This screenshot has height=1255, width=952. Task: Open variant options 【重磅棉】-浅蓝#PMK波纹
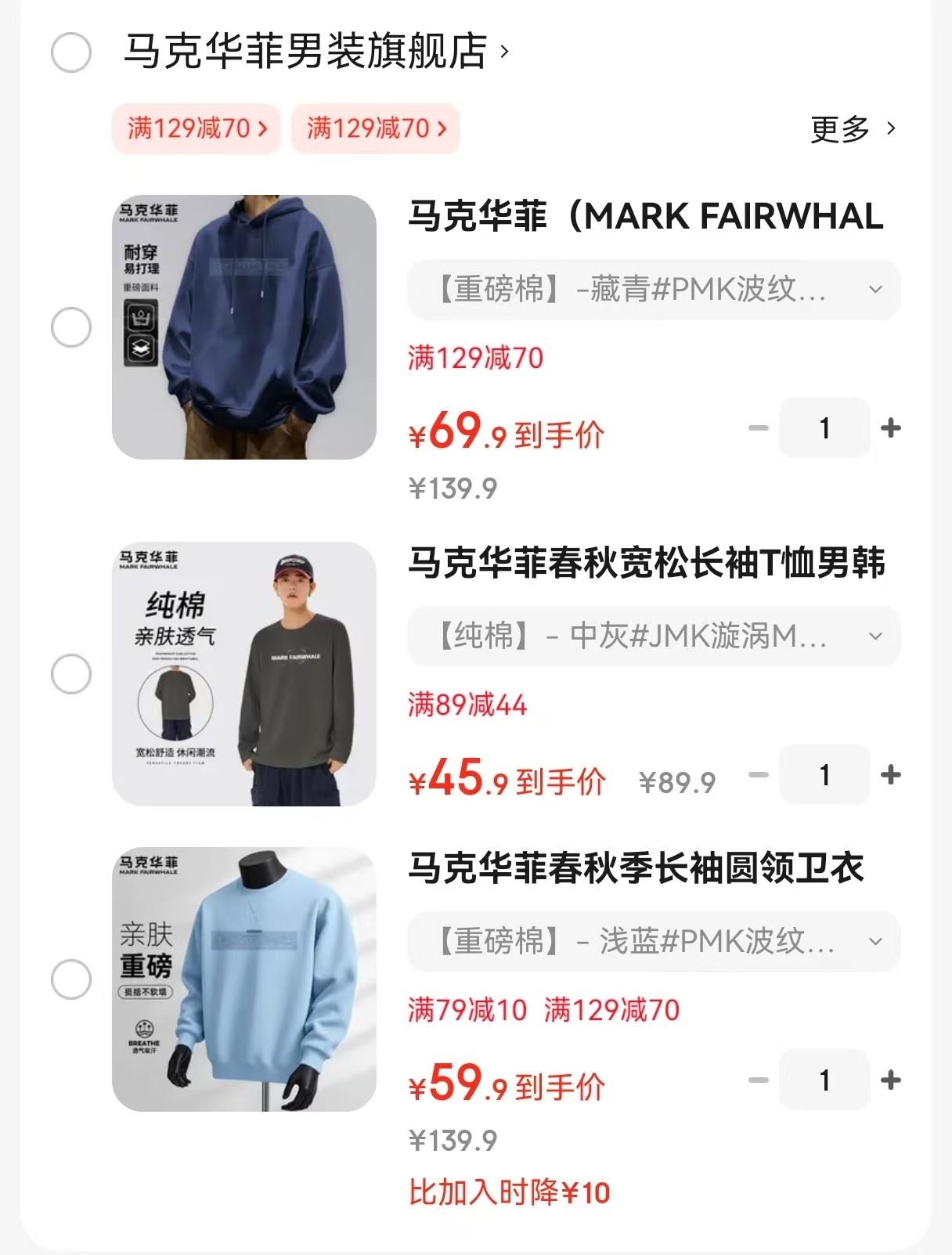654,941
